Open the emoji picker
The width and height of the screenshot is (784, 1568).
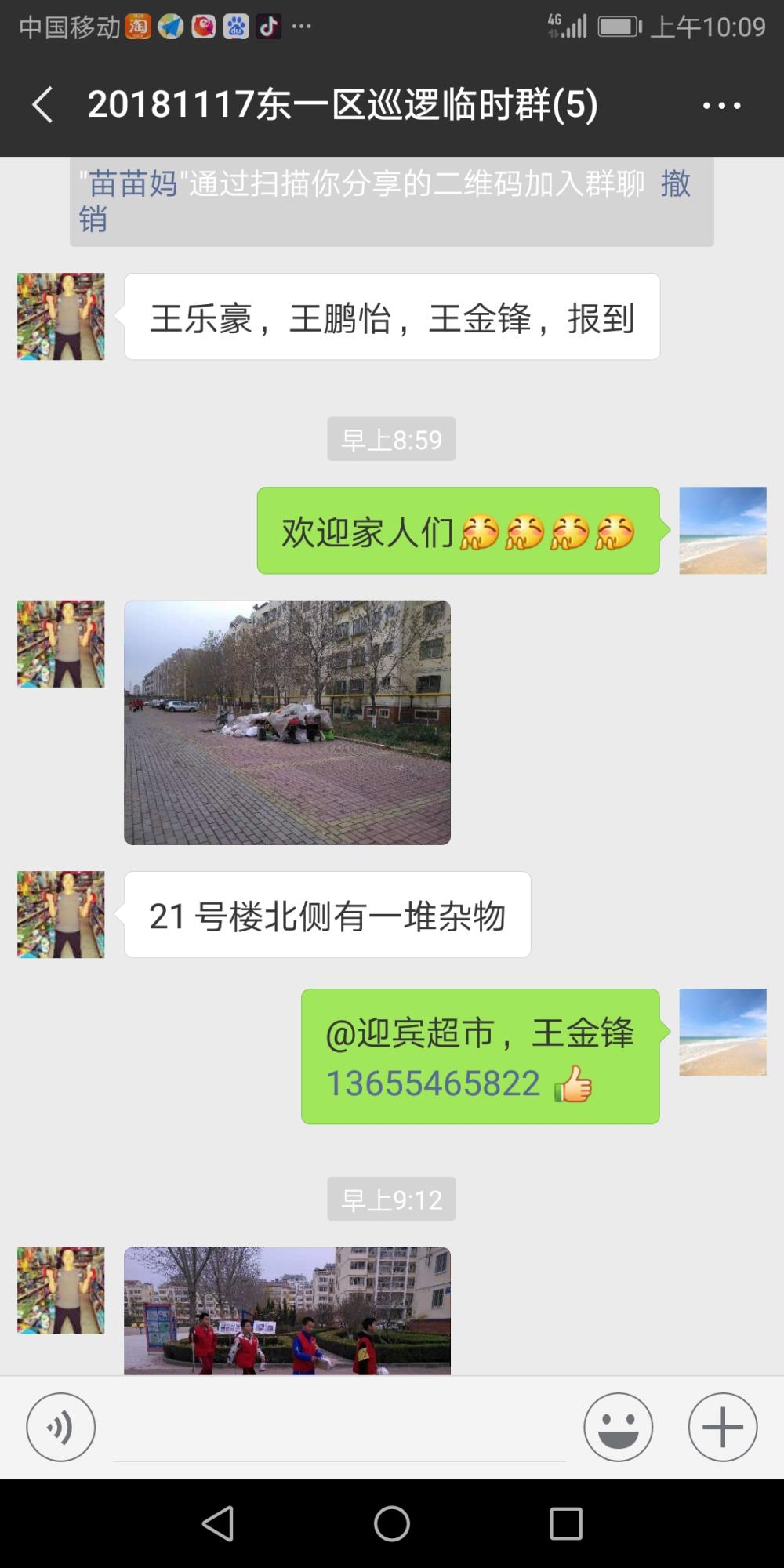(618, 1427)
